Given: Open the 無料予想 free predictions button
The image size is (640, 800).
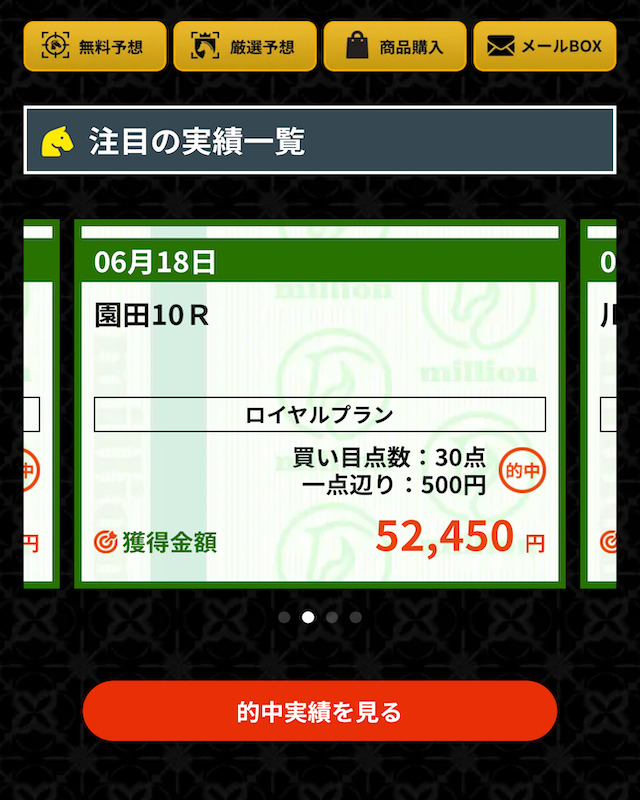Looking at the screenshot, I should coord(95,46).
